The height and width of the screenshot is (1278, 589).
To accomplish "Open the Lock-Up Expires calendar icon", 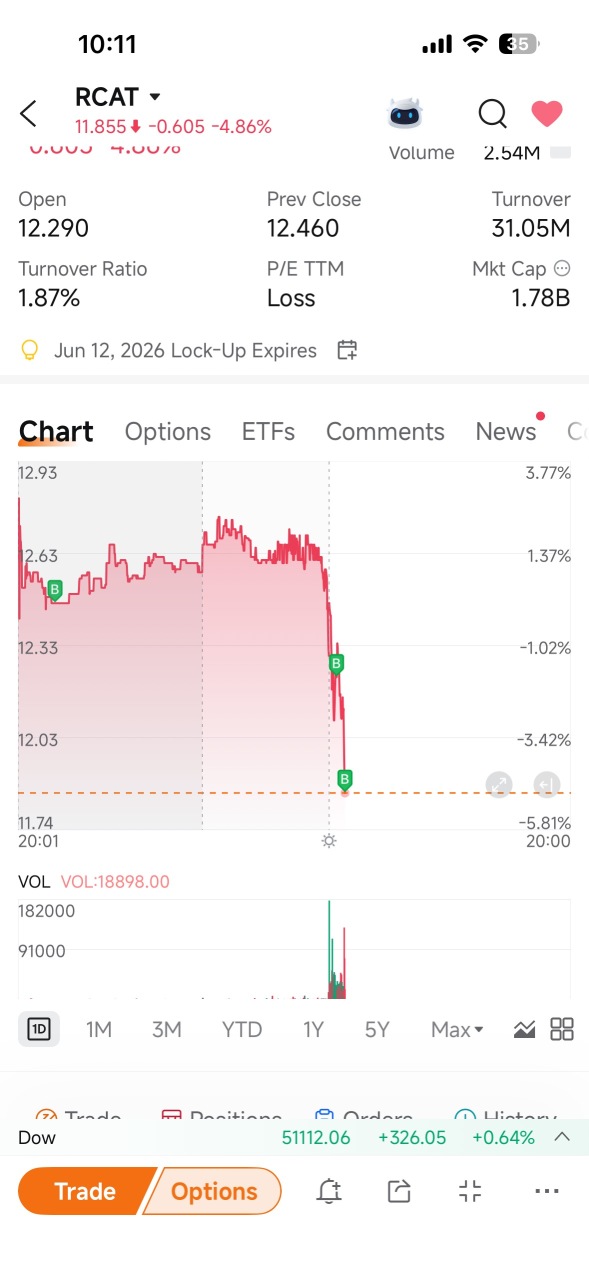I will (347, 350).
